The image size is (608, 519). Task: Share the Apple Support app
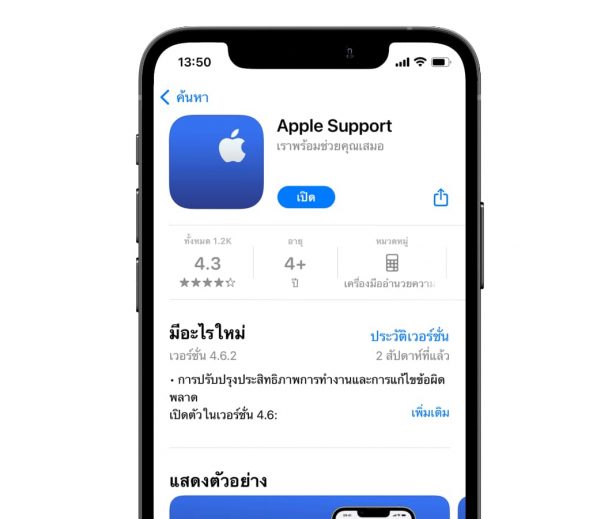tap(441, 197)
